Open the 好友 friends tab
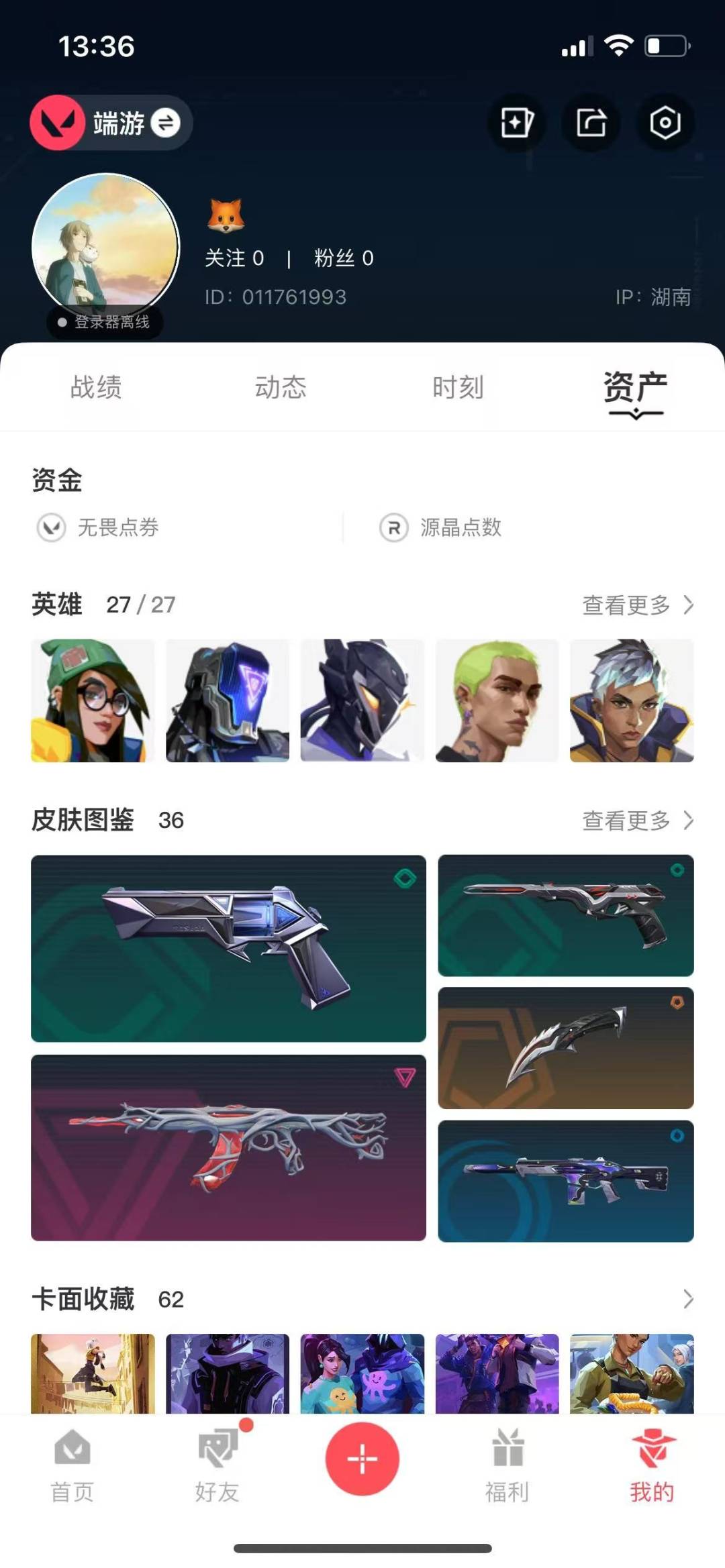This screenshot has width=725, height=1568. coord(217,1467)
